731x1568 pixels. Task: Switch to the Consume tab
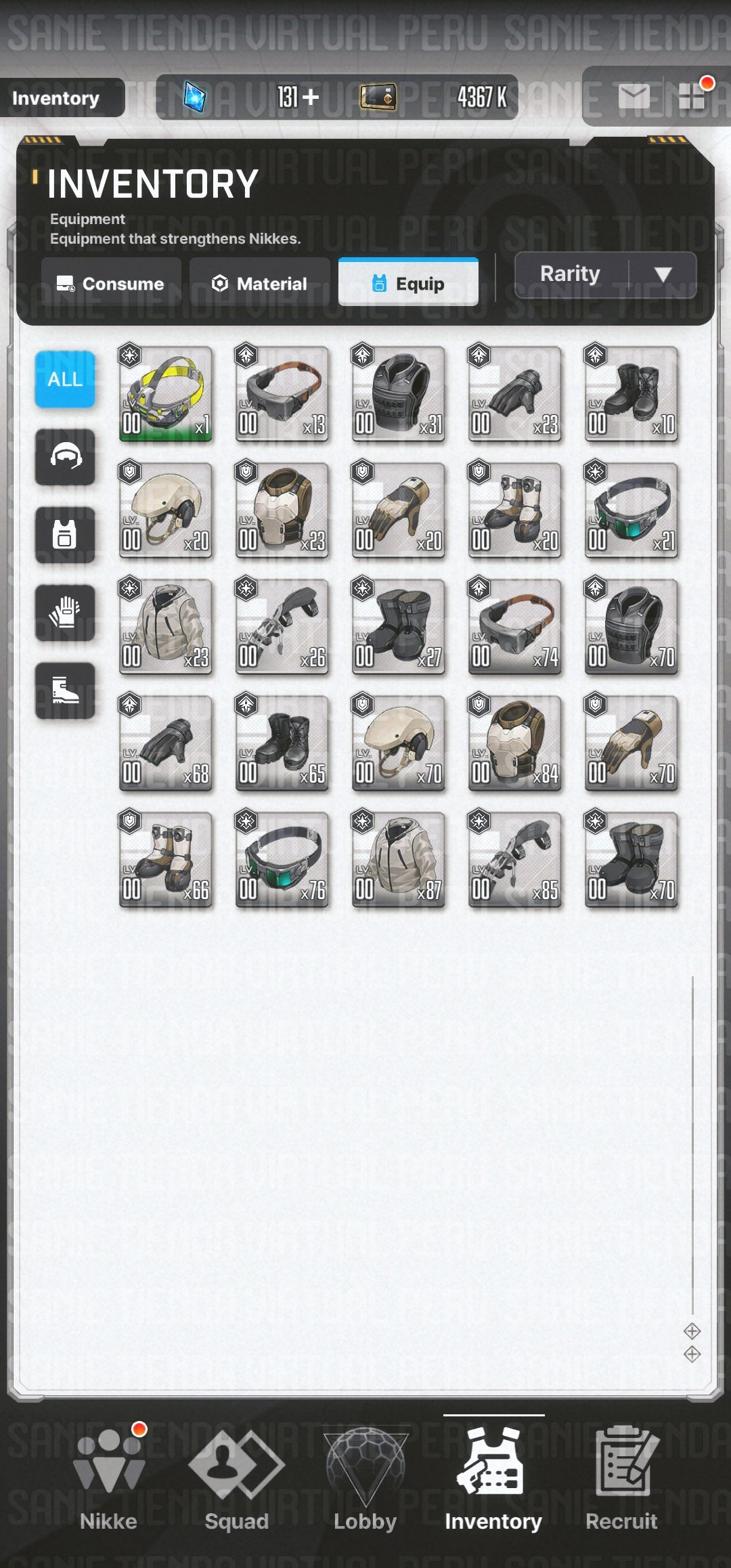pyautogui.click(x=111, y=283)
